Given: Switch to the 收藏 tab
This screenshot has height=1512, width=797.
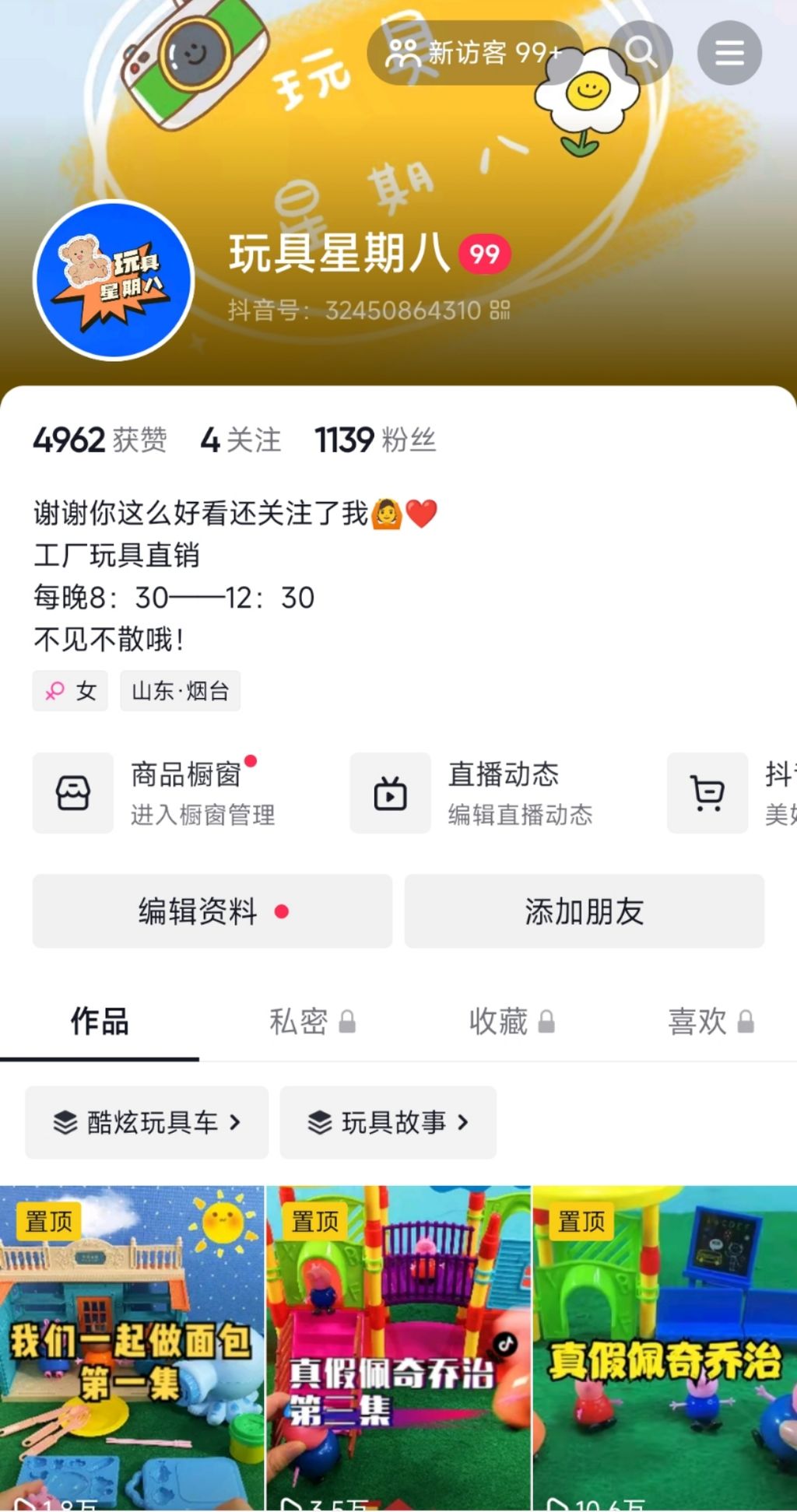Looking at the screenshot, I should tap(511, 1022).
